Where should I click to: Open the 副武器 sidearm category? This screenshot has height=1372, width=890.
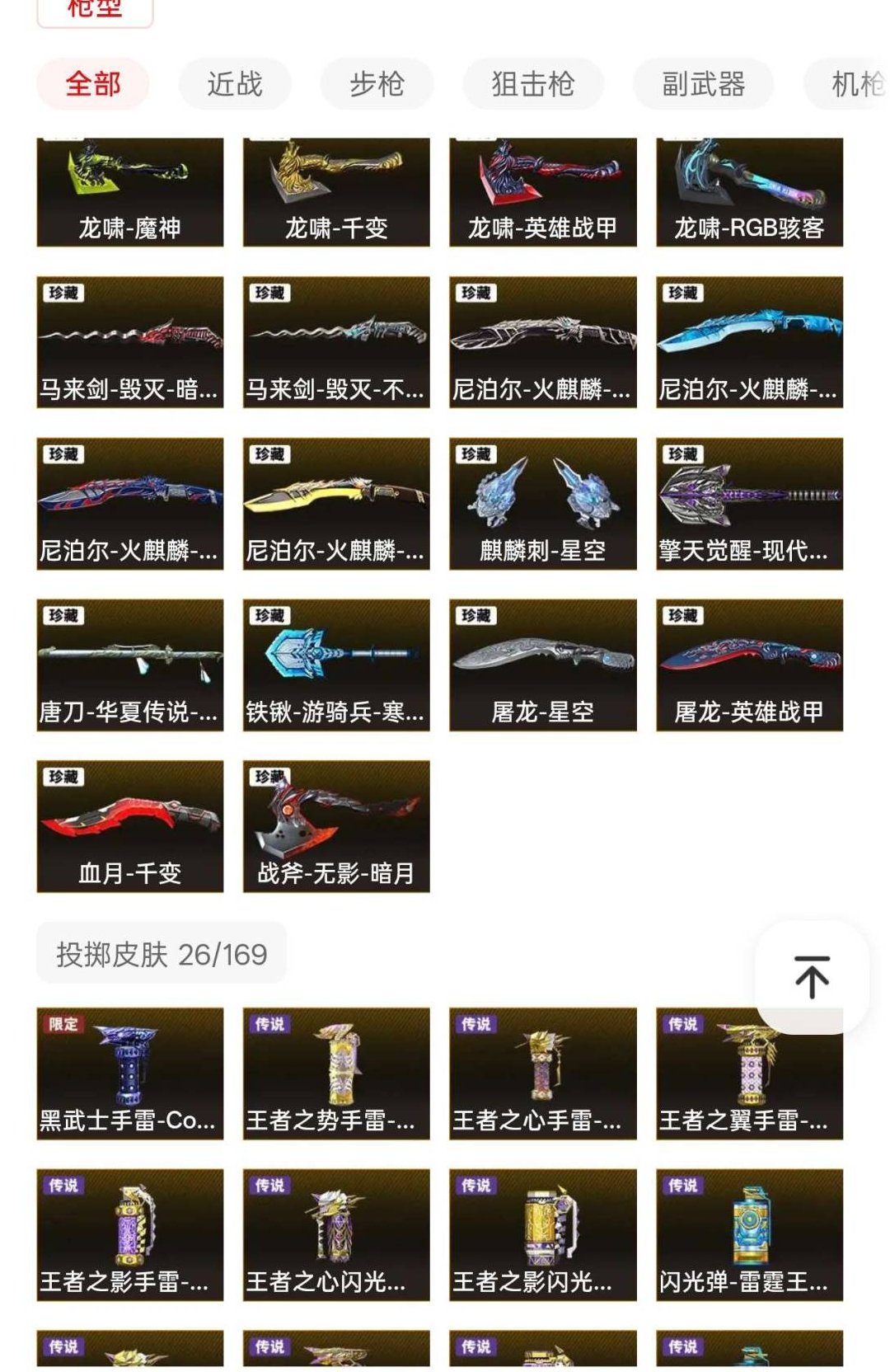701,83
